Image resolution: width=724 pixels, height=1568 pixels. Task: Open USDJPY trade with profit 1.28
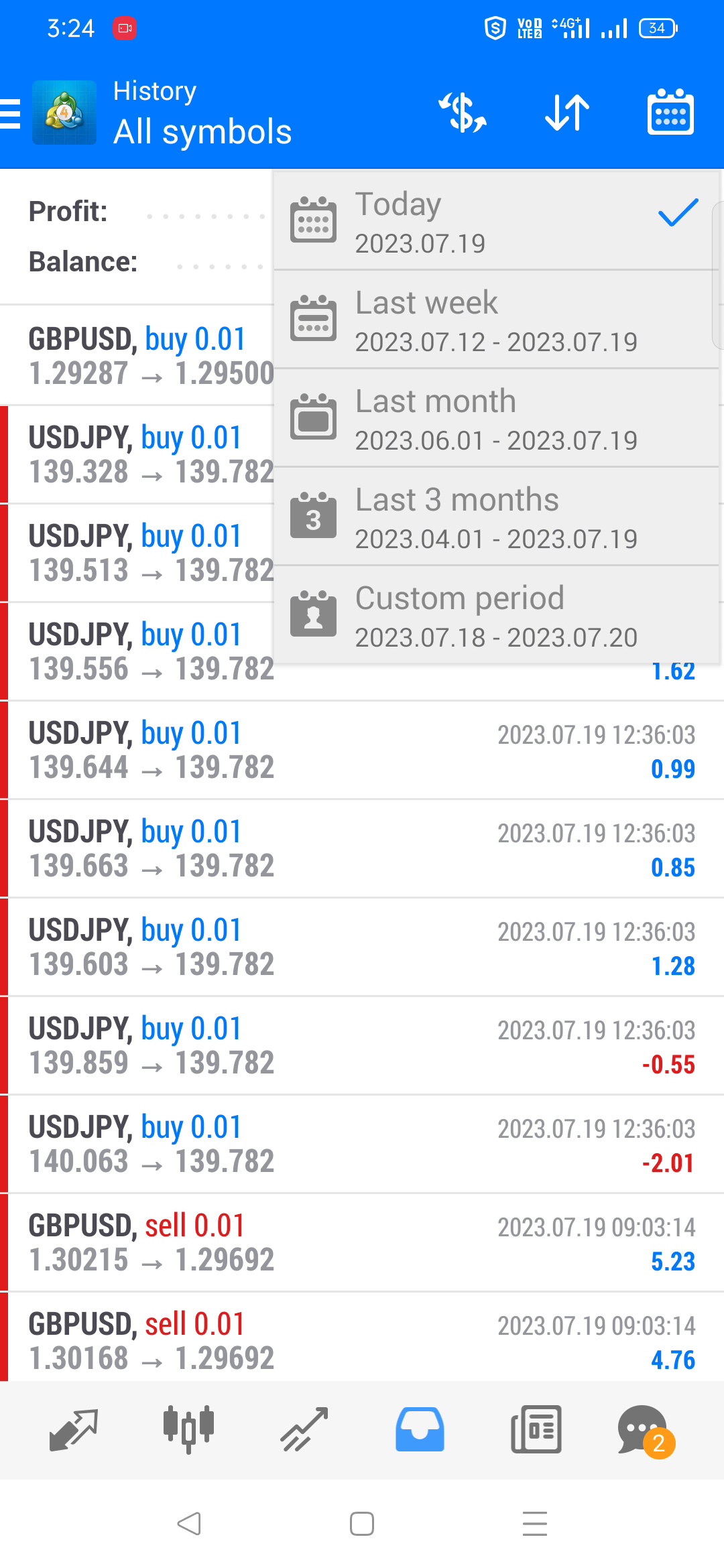(362, 947)
